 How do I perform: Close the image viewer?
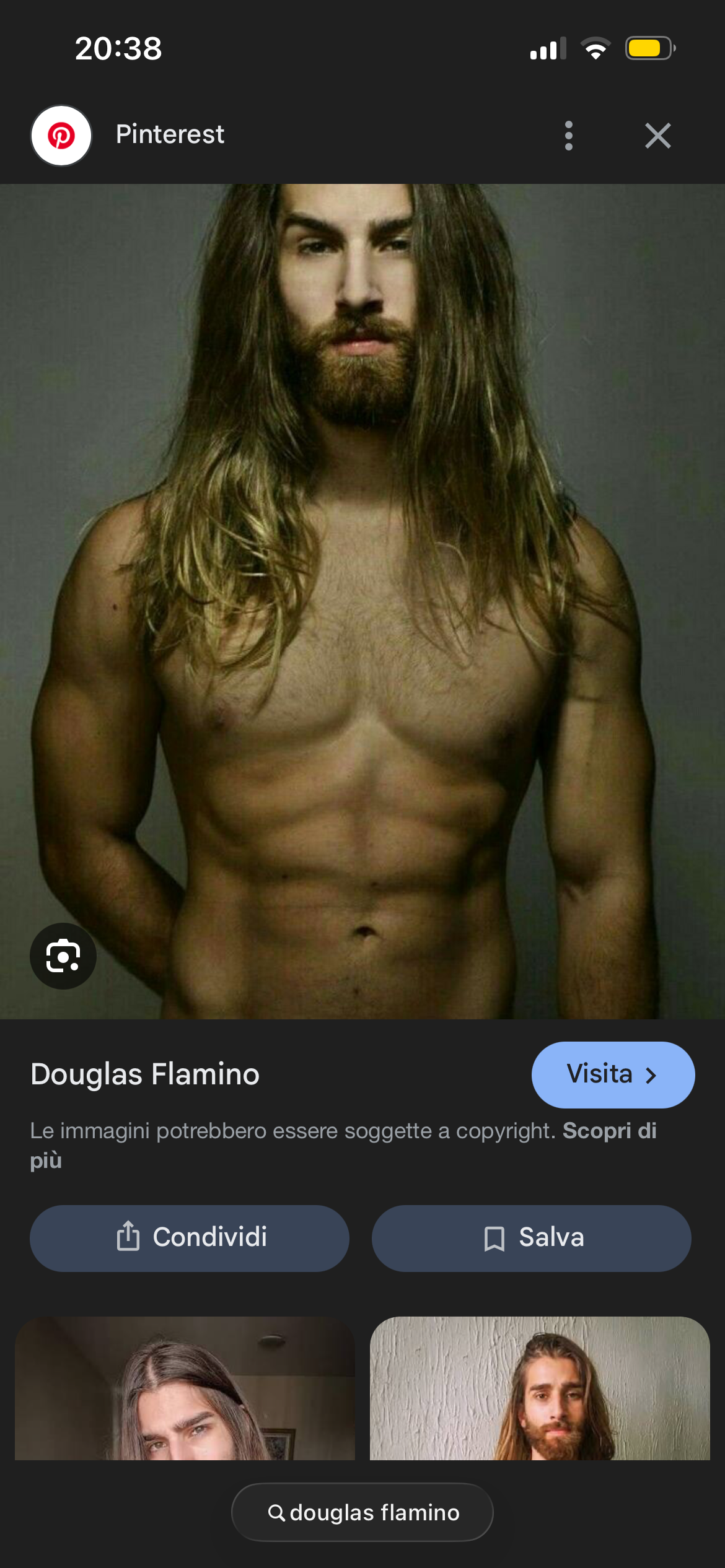tap(657, 136)
